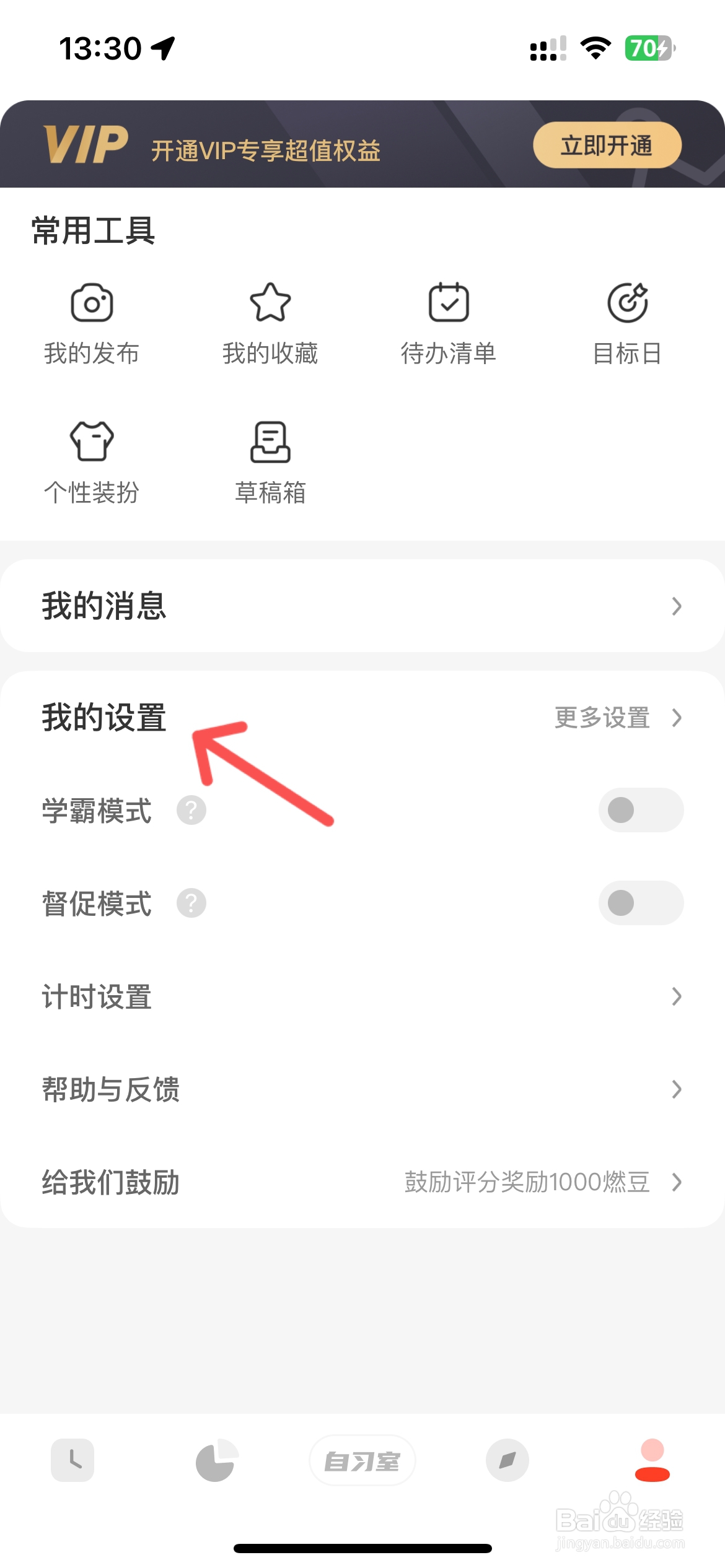Expand 我的消息 via its chevron
This screenshot has height=1568, width=725.
click(x=677, y=607)
